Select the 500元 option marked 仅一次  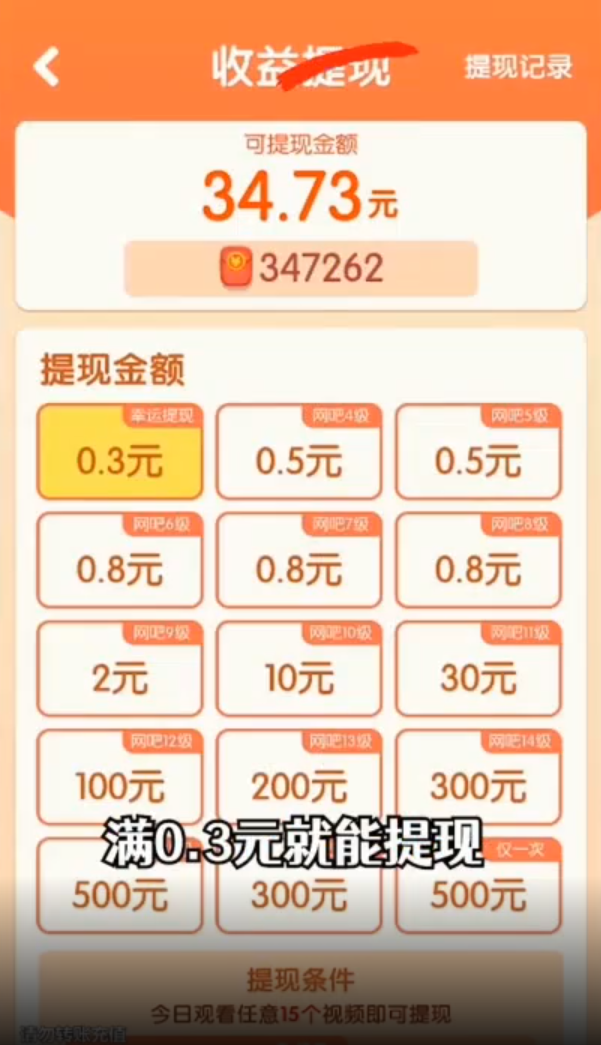point(477,887)
